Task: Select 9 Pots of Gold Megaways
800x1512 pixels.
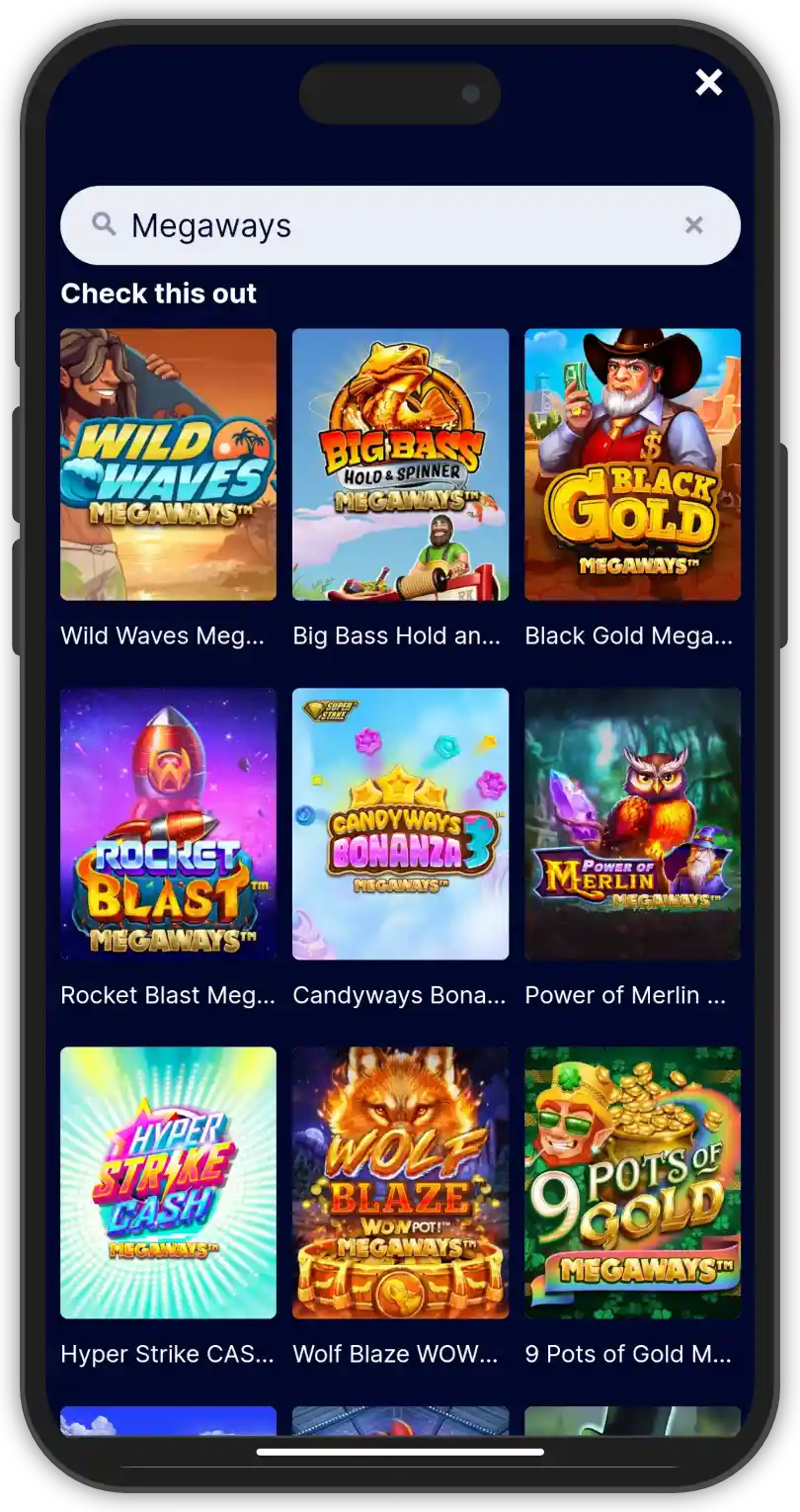Action: [x=632, y=1182]
